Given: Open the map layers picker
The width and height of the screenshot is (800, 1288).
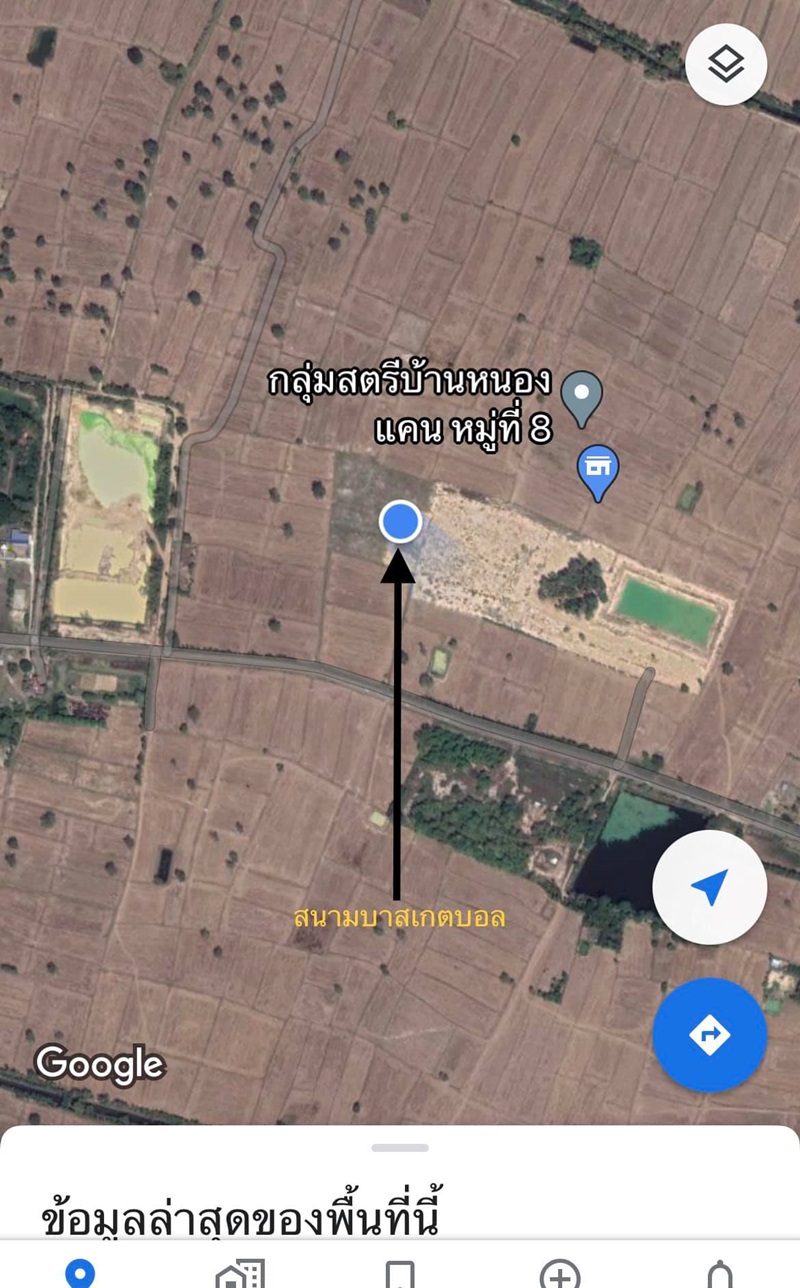Looking at the screenshot, I should click(725, 63).
